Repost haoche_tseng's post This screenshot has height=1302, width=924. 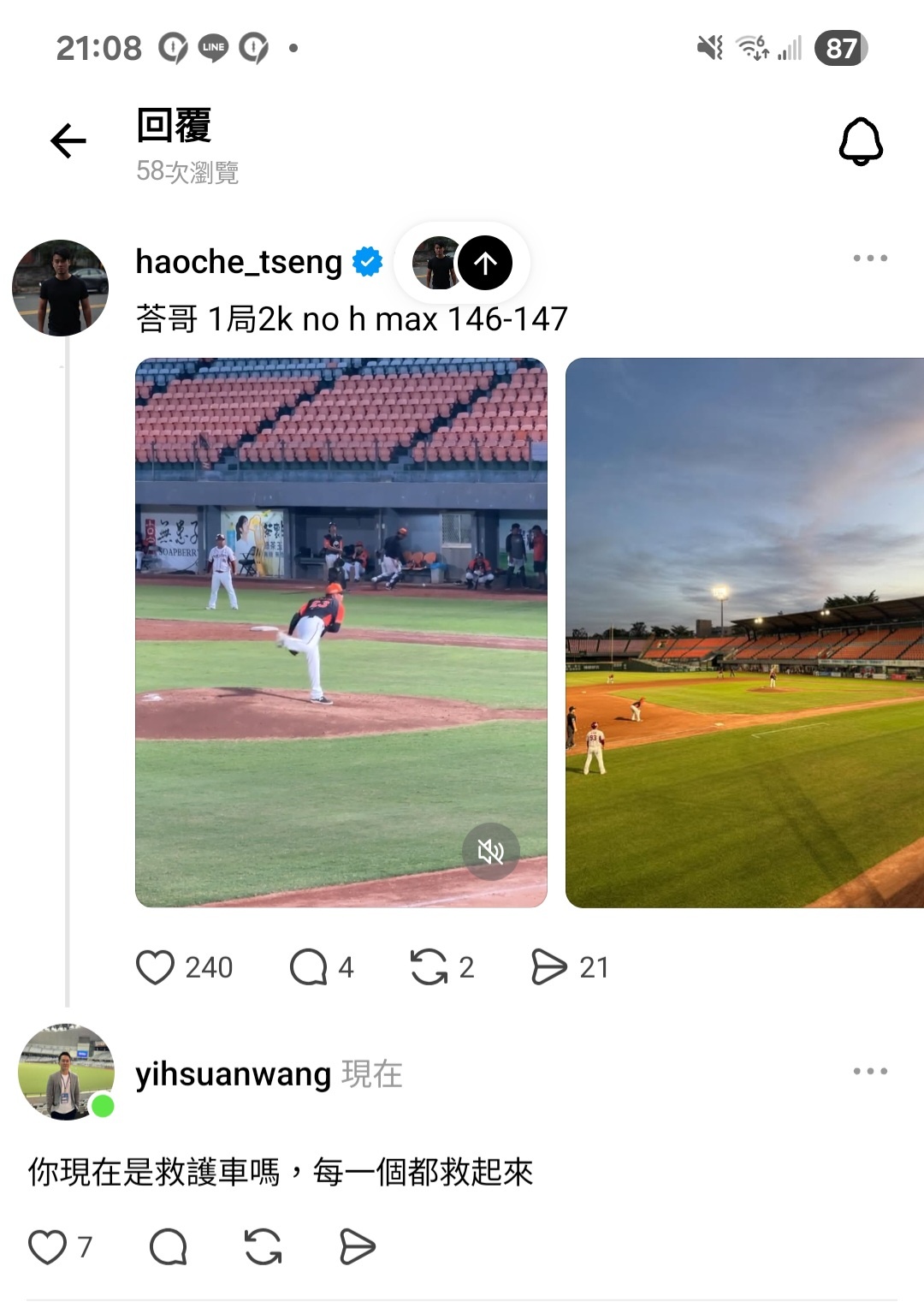429,967
